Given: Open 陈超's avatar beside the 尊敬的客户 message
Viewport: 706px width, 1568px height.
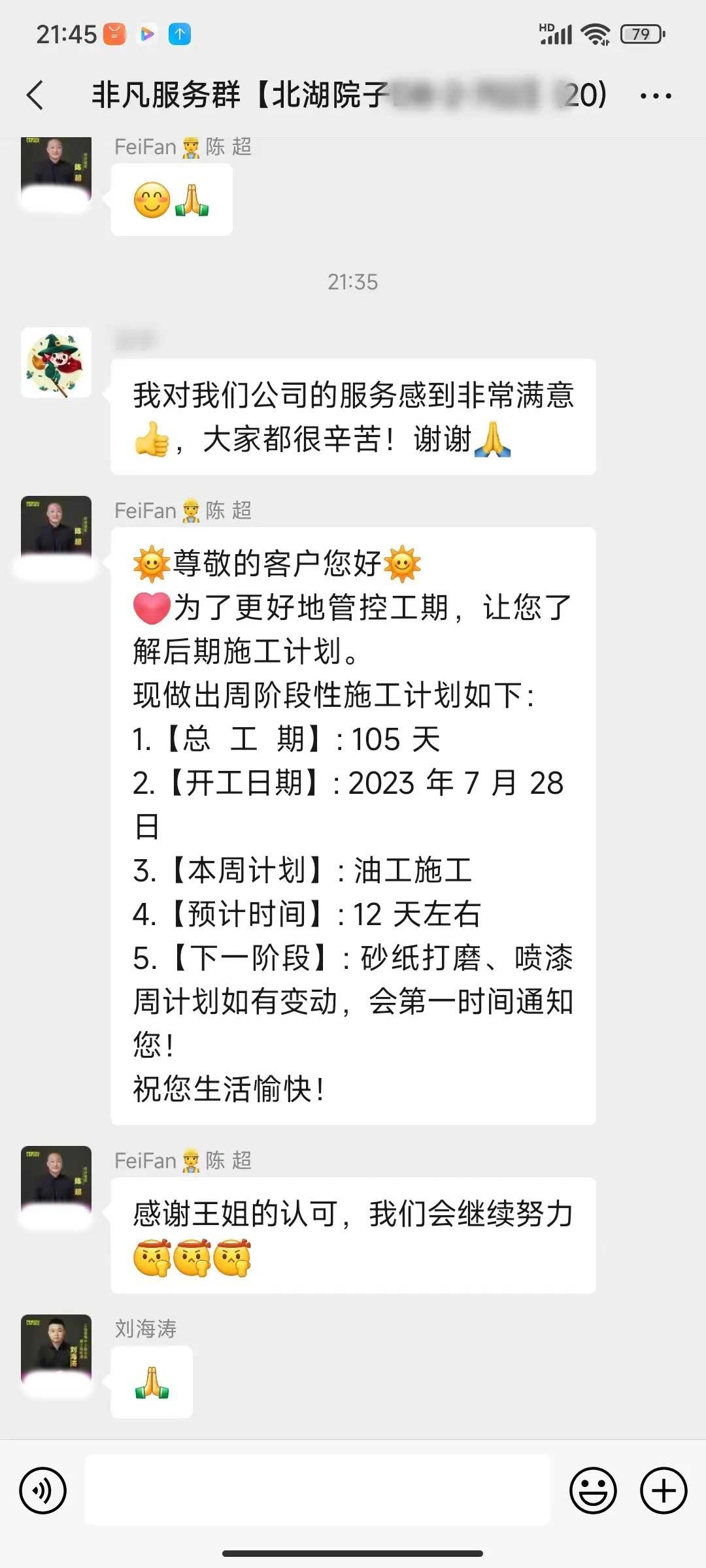Looking at the screenshot, I should click(x=56, y=531).
